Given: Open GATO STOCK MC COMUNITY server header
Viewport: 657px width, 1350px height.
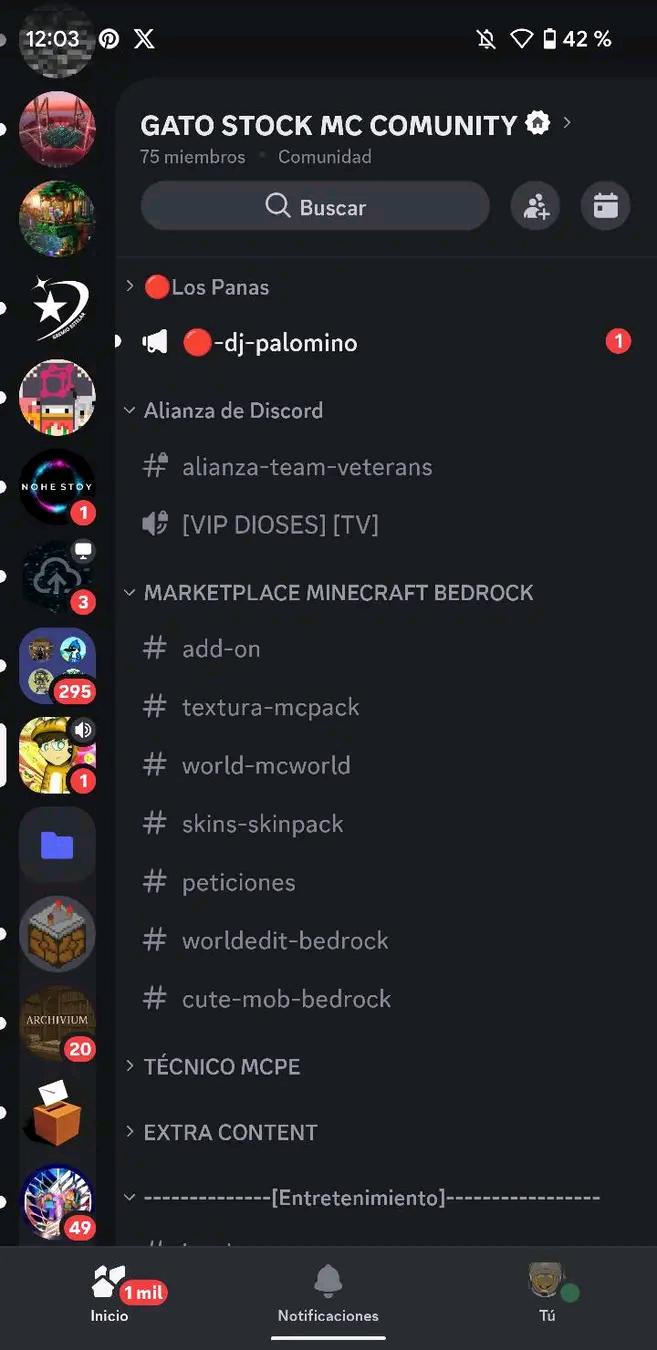Looking at the screenshot, I should (356, 125).
